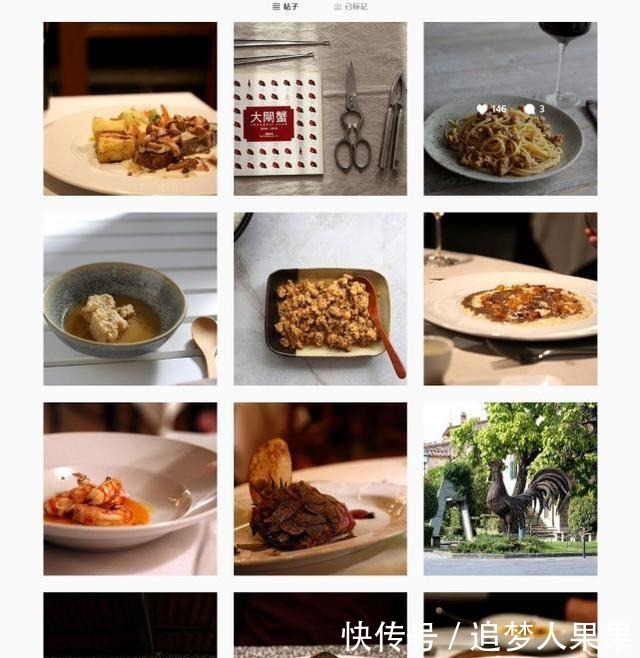Switch to the 已标记 tagged tab
Viewport: 640px width, 658px height.
click(x=350, y=6)
